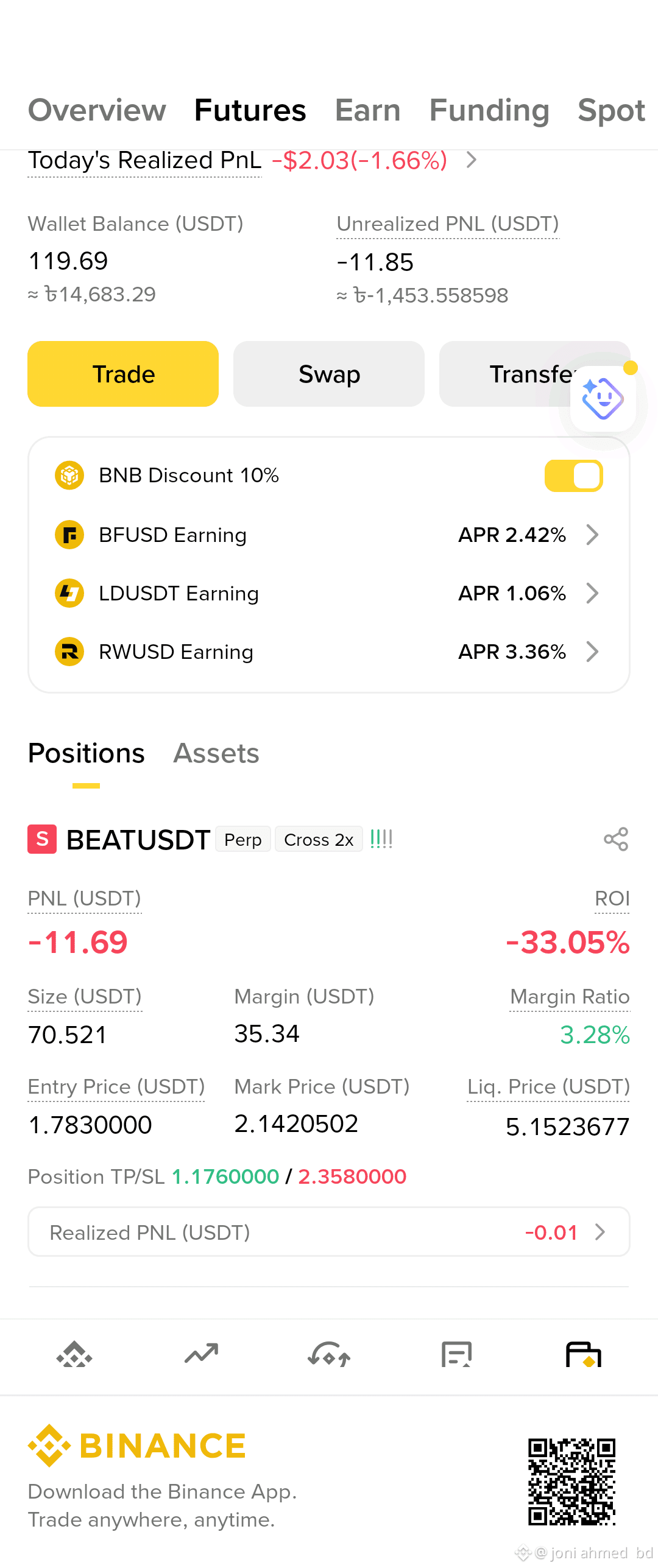Open Realized PNL (USDT) details

(x=329, y=1232)
